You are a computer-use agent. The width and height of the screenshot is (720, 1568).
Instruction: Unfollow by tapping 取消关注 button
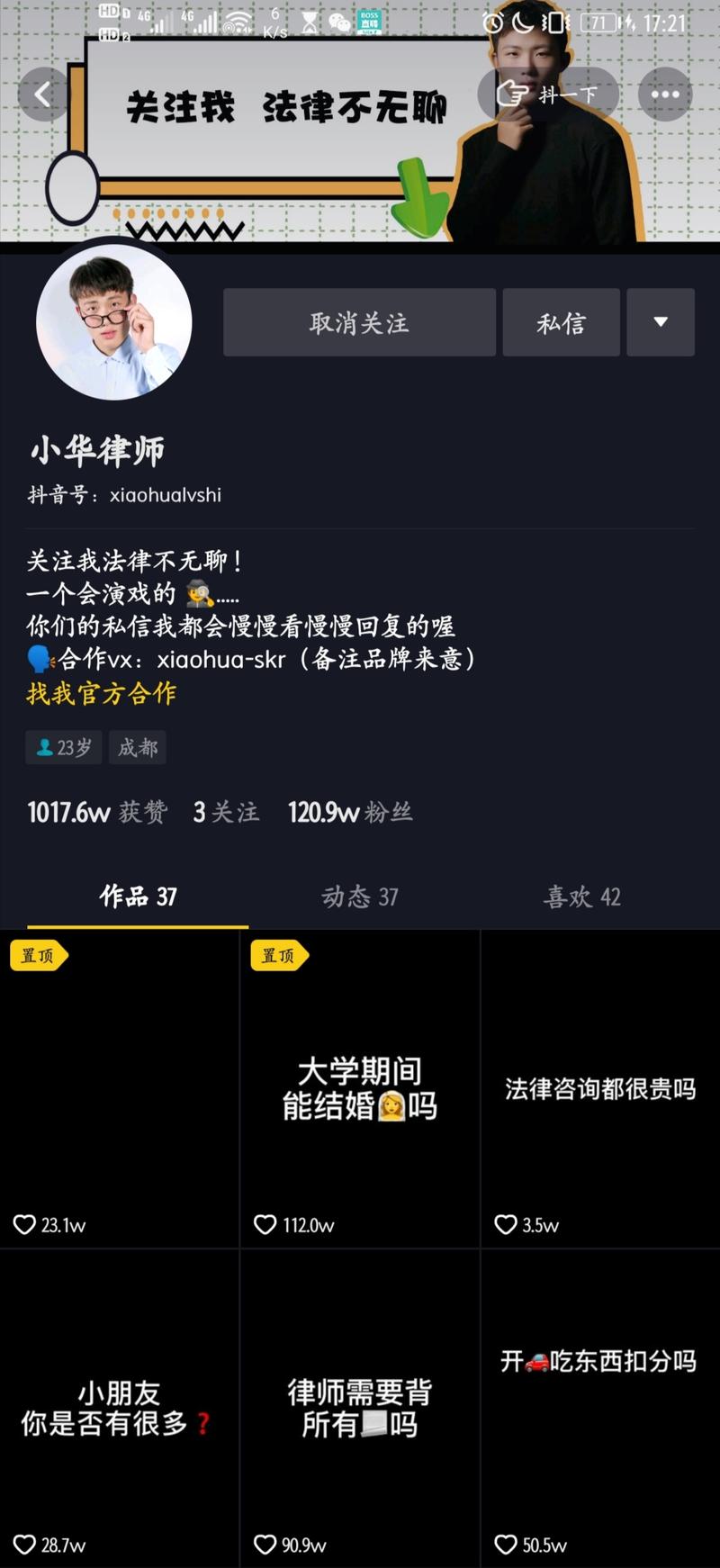(x=357, y=322)
